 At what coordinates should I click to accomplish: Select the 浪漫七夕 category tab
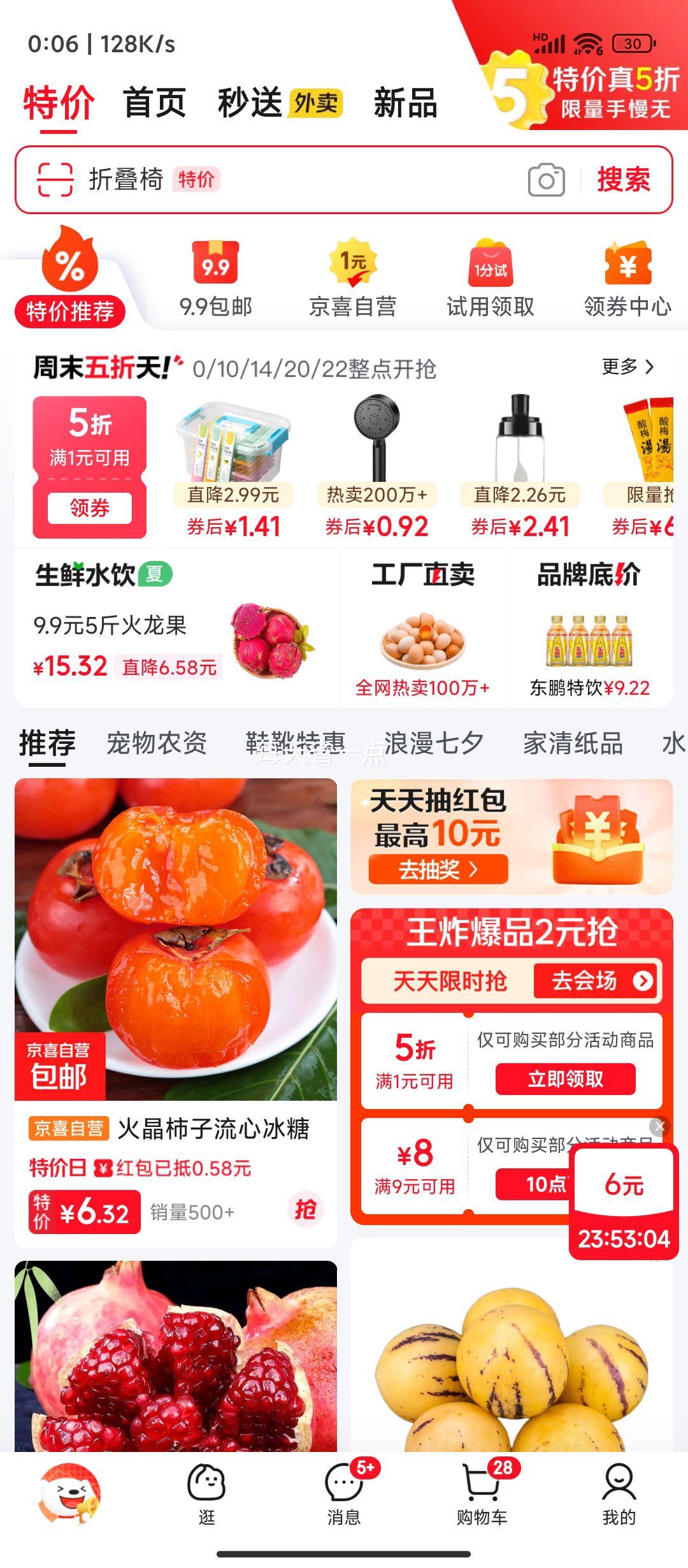tap(434, 743)
